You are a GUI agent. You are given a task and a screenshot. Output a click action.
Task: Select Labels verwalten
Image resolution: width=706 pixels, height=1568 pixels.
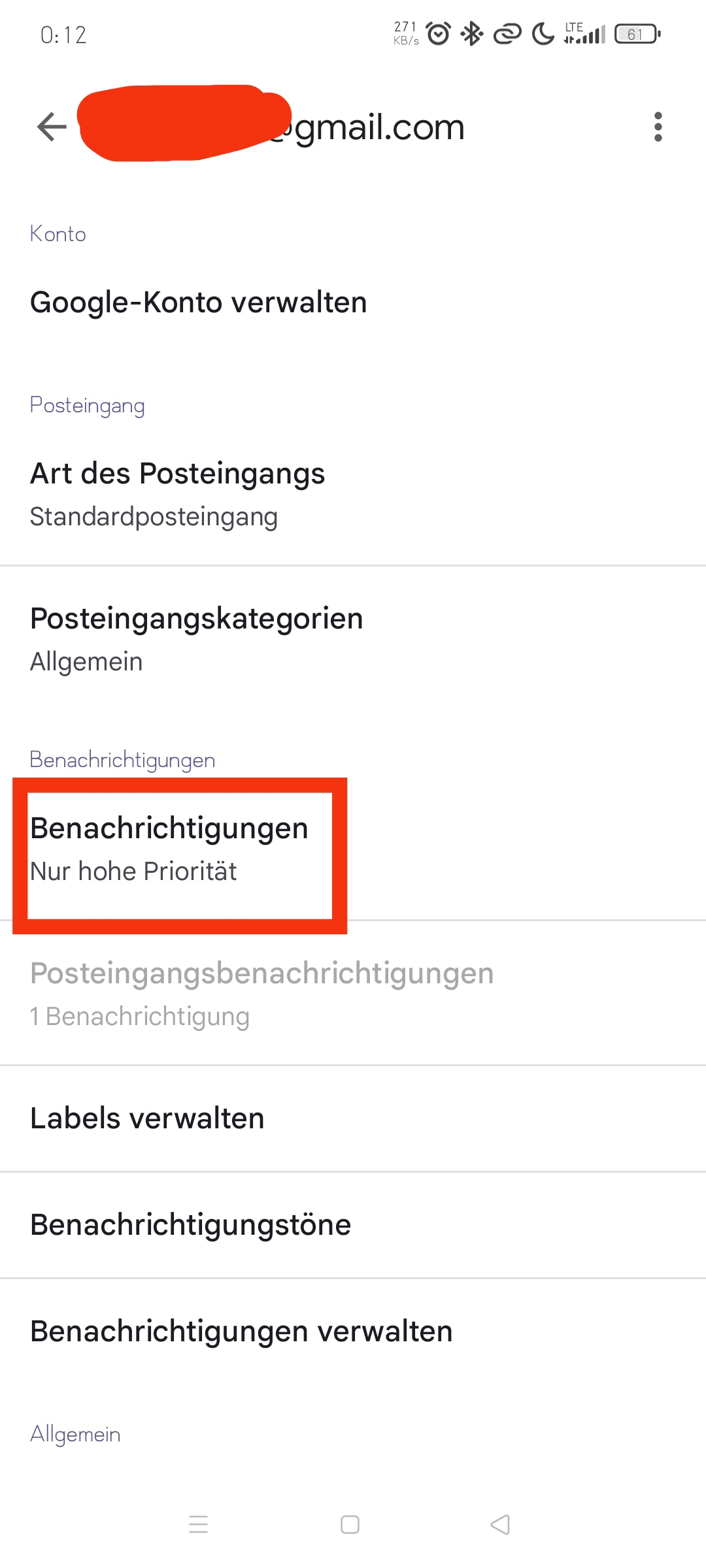coord(148,1119)
